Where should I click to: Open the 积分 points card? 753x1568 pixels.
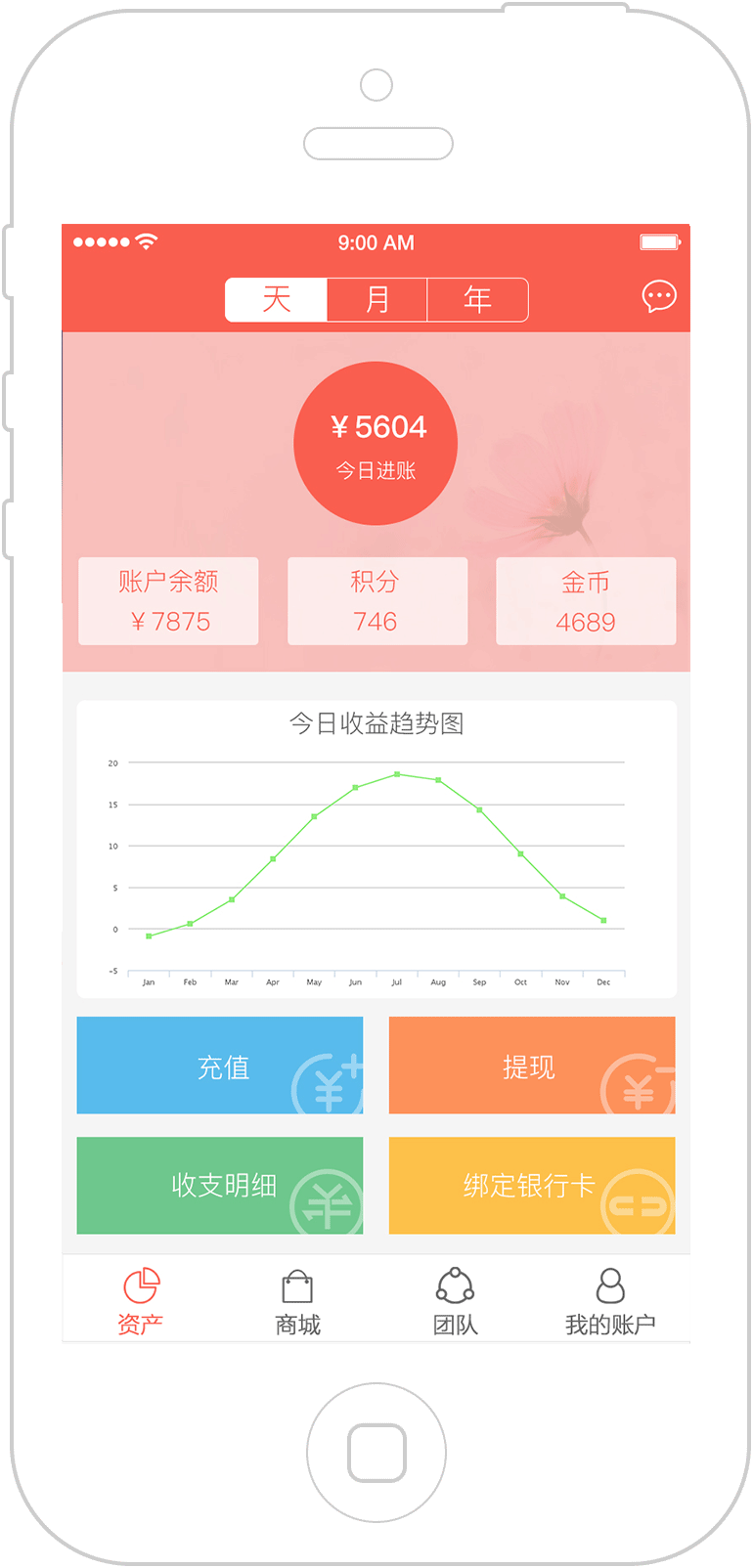point(376,601)
